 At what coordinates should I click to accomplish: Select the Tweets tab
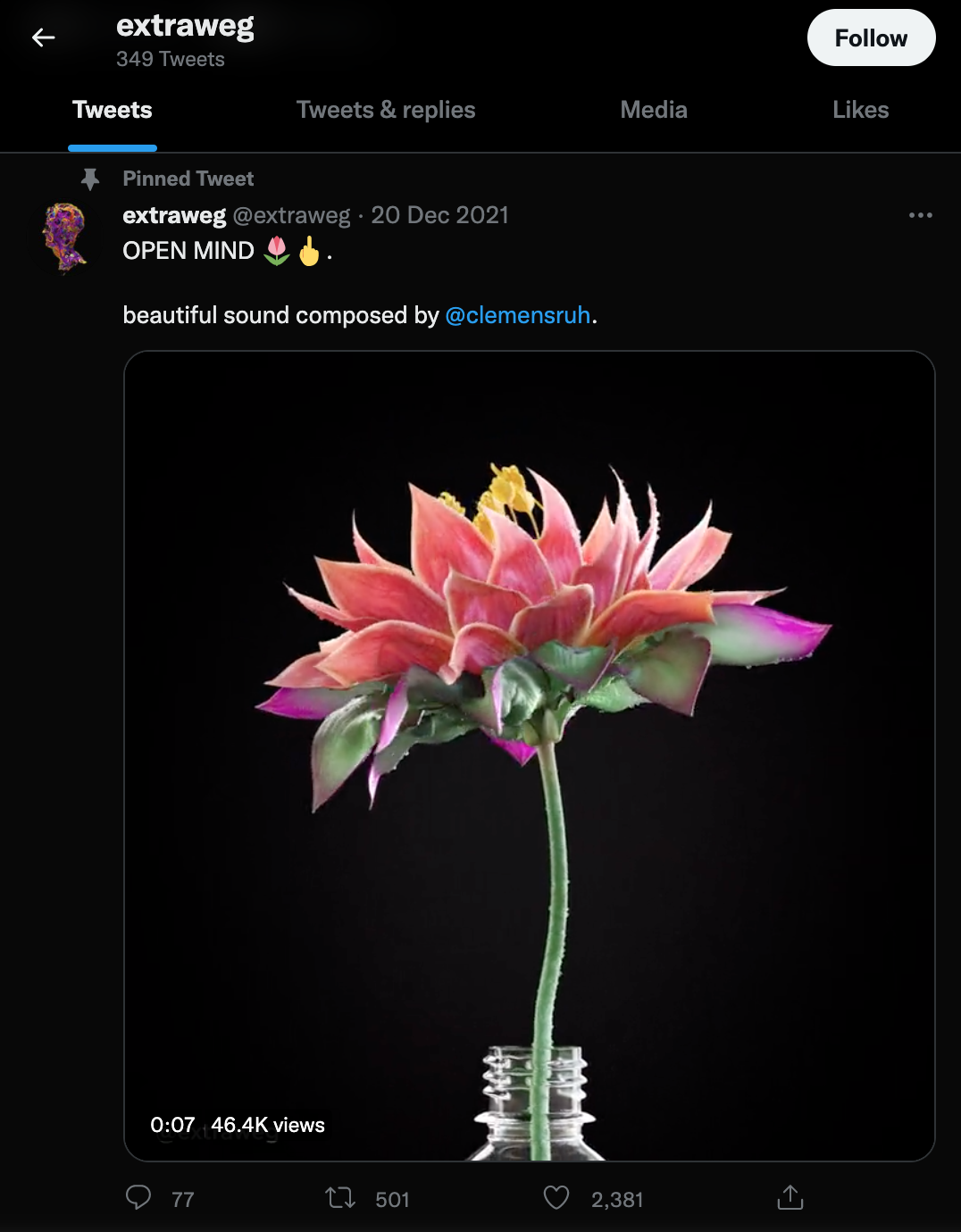tap(113, 110)
